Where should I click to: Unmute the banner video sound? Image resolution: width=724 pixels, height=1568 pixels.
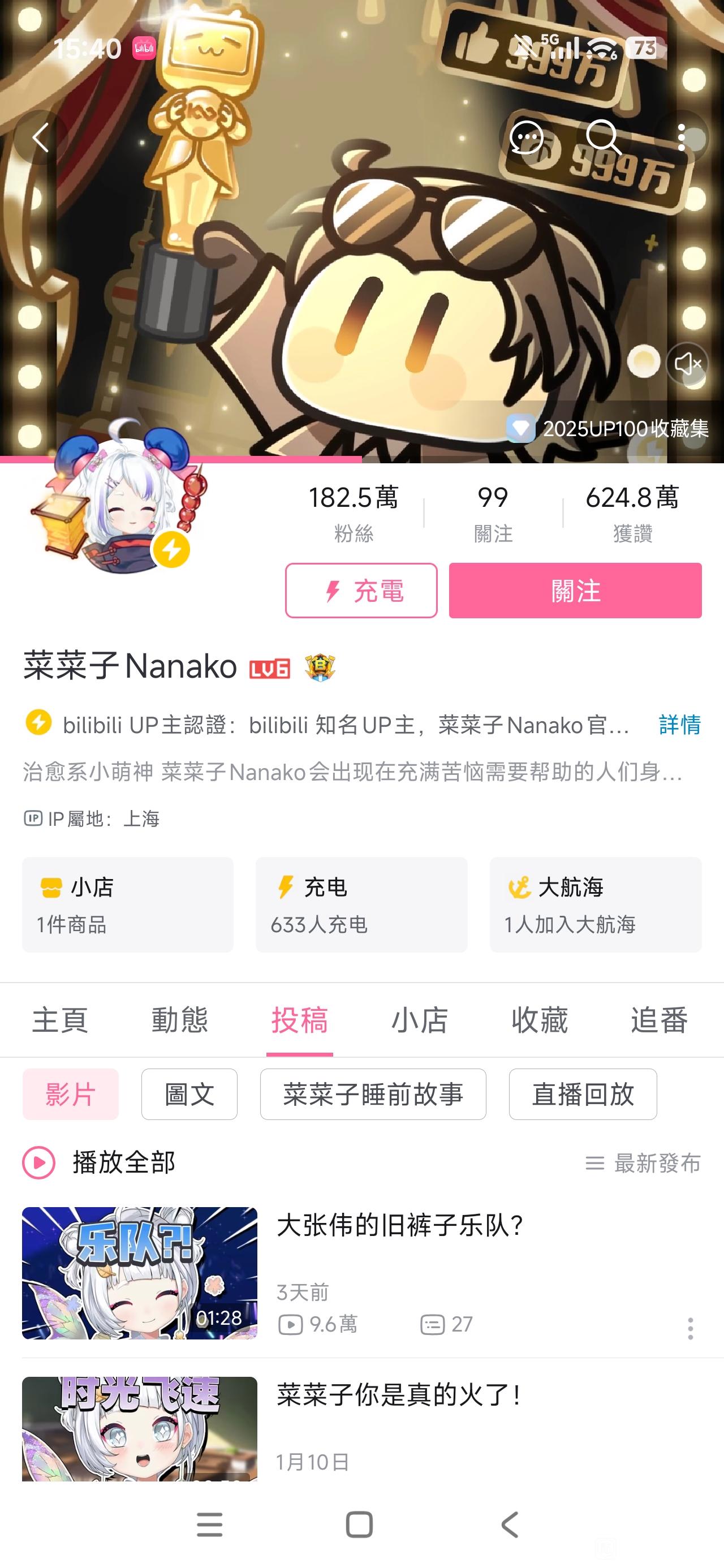[x=687, y=364]
